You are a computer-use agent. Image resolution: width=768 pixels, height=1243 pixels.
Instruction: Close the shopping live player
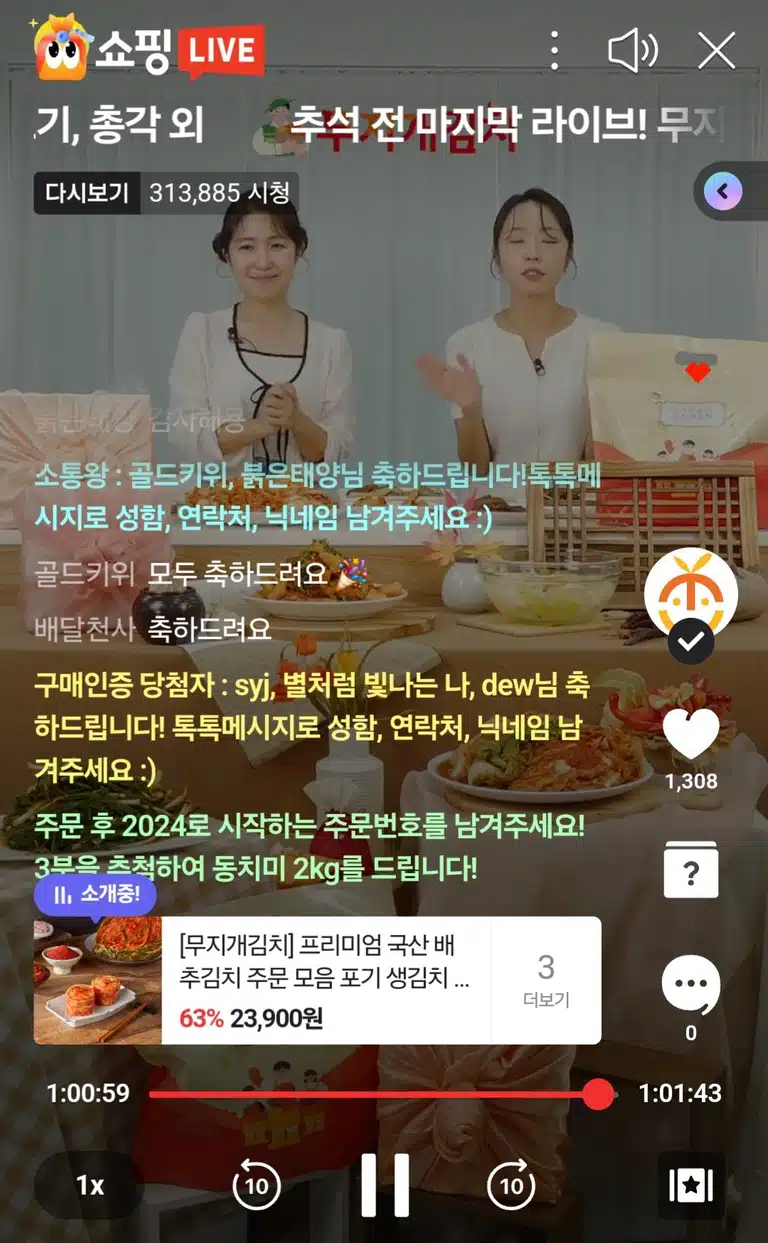(716, 50)
